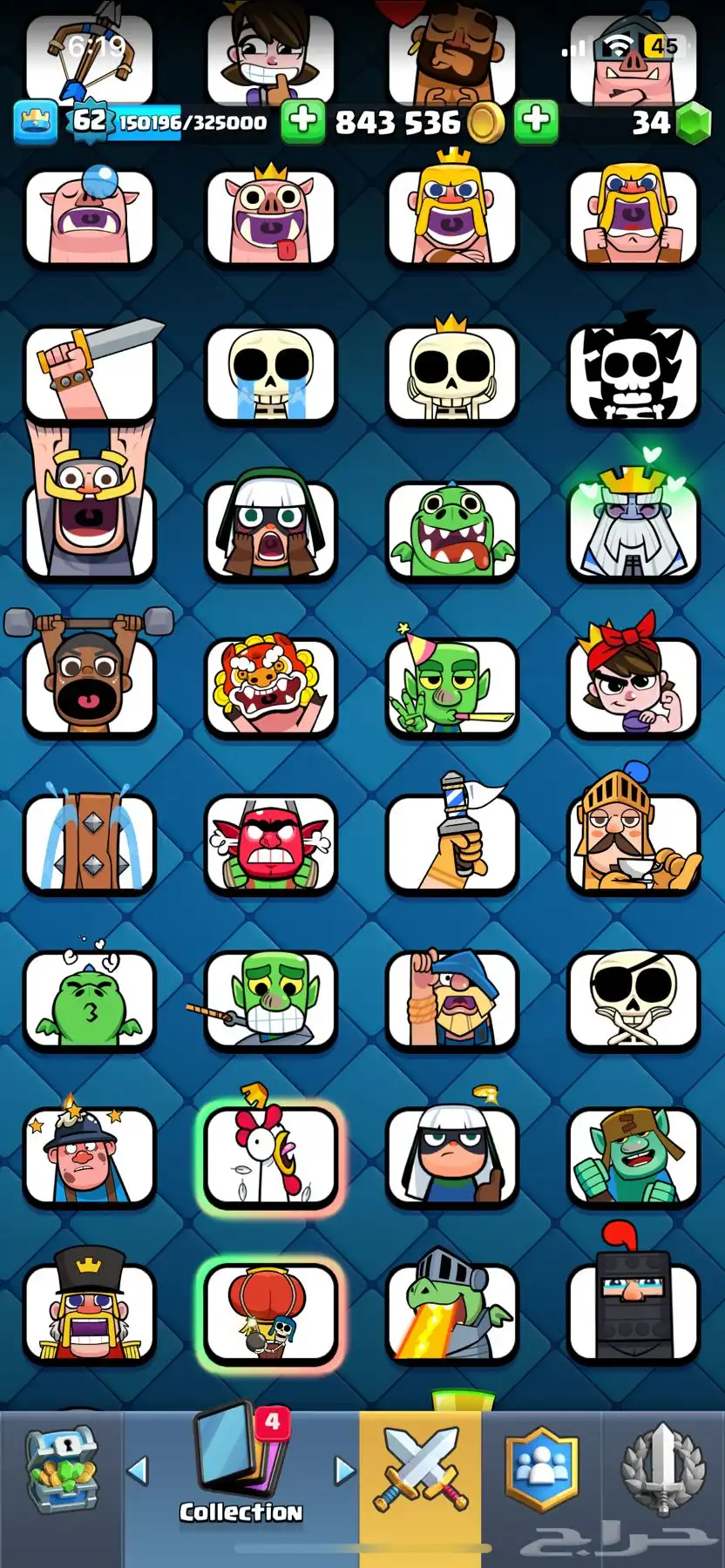725x1568 pixels.
Task: Tap the left arrow beside Collection
Action: coord(138,1471)
